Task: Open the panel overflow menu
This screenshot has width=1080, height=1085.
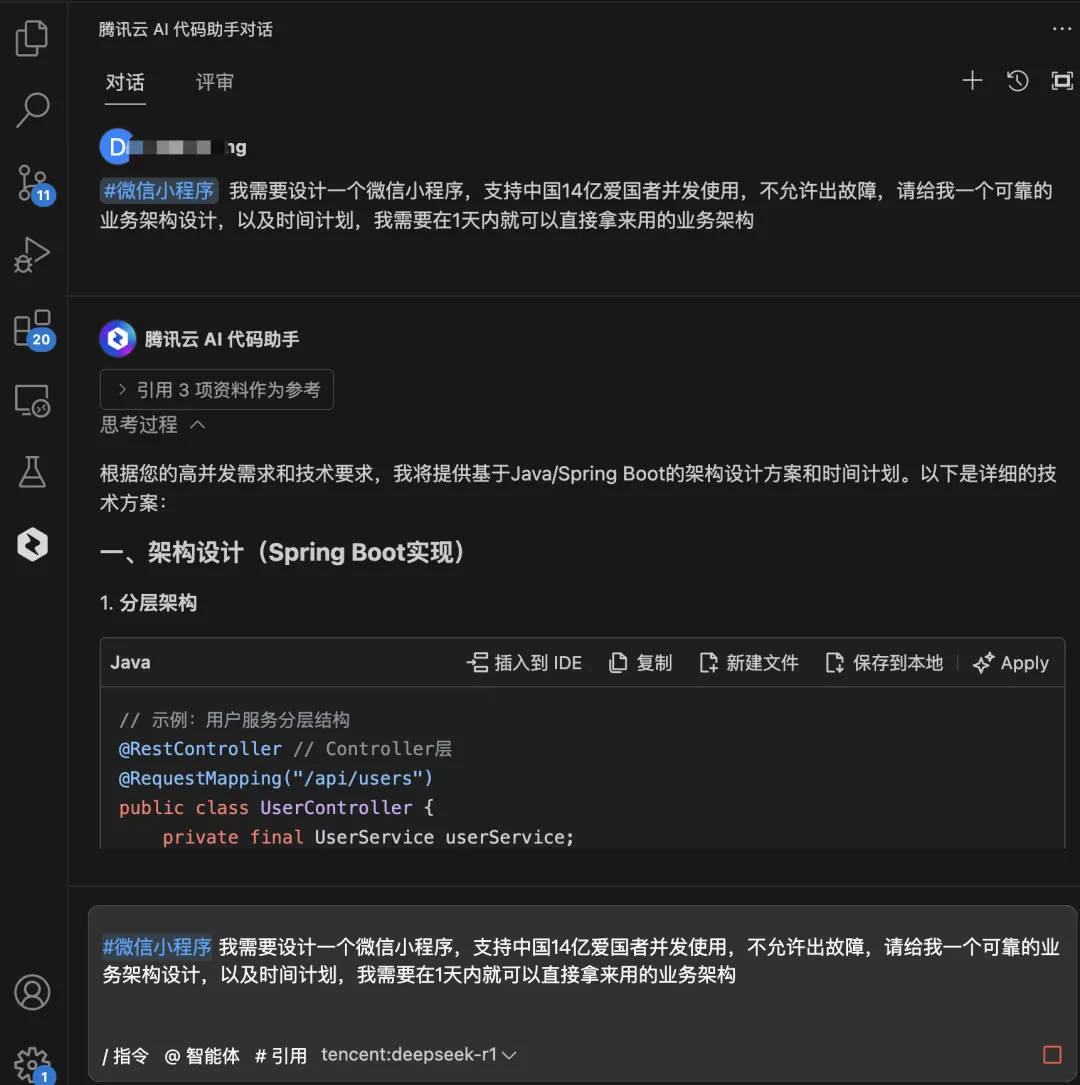Action: tap(1062, 29)
